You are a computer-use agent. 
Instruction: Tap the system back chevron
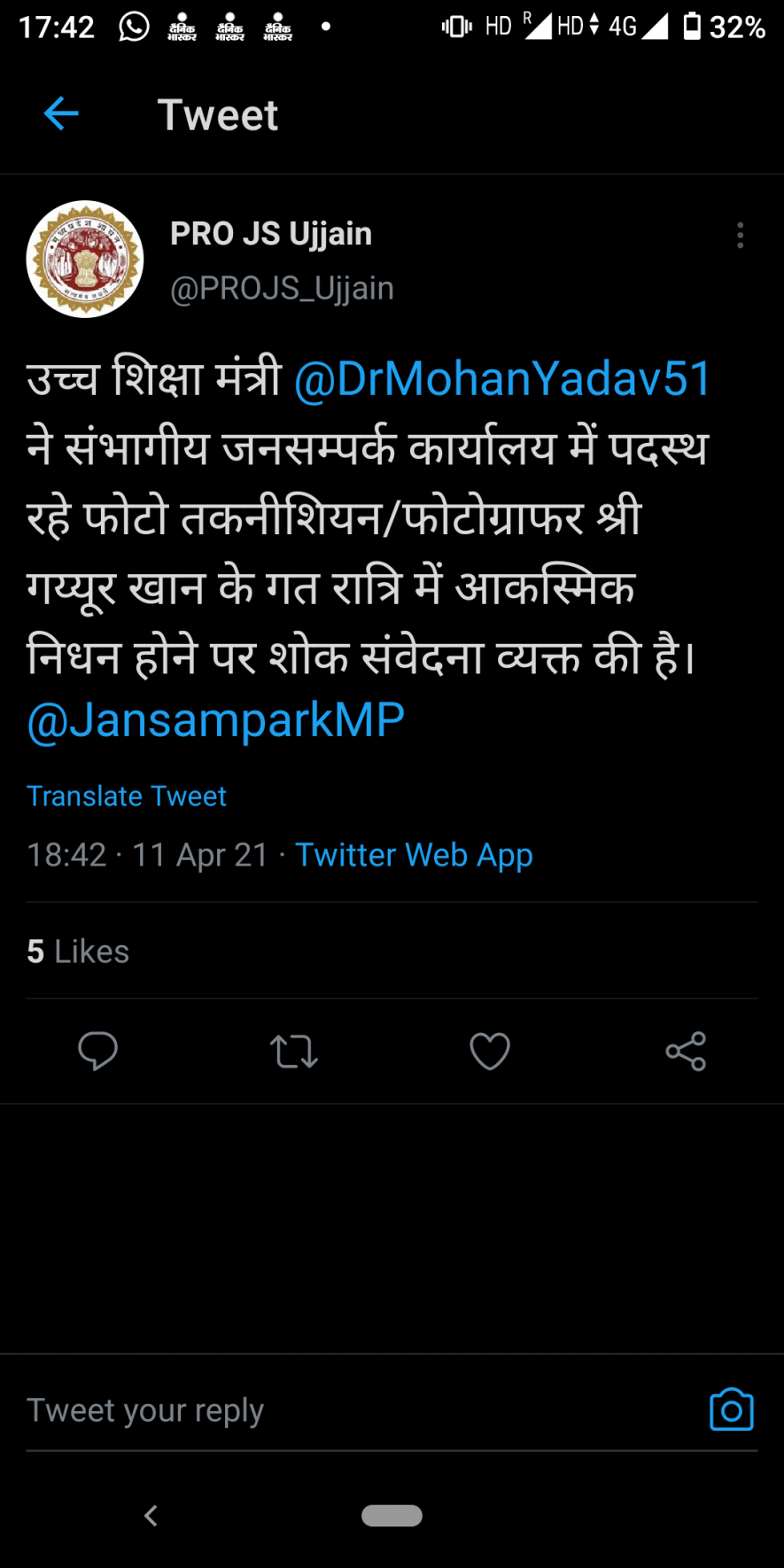point(151,1516)
